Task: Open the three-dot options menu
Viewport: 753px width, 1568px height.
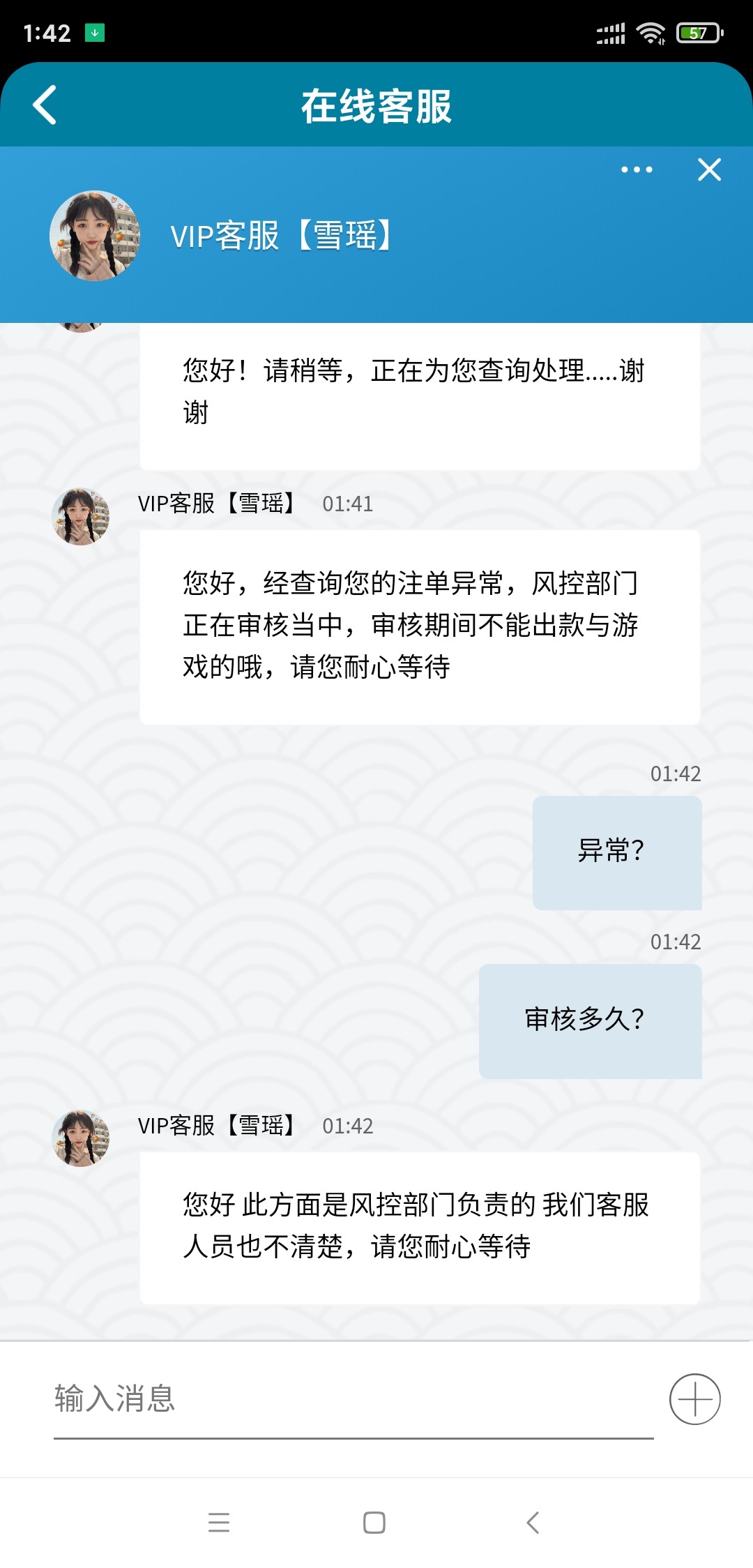Action: coord(637,169)
